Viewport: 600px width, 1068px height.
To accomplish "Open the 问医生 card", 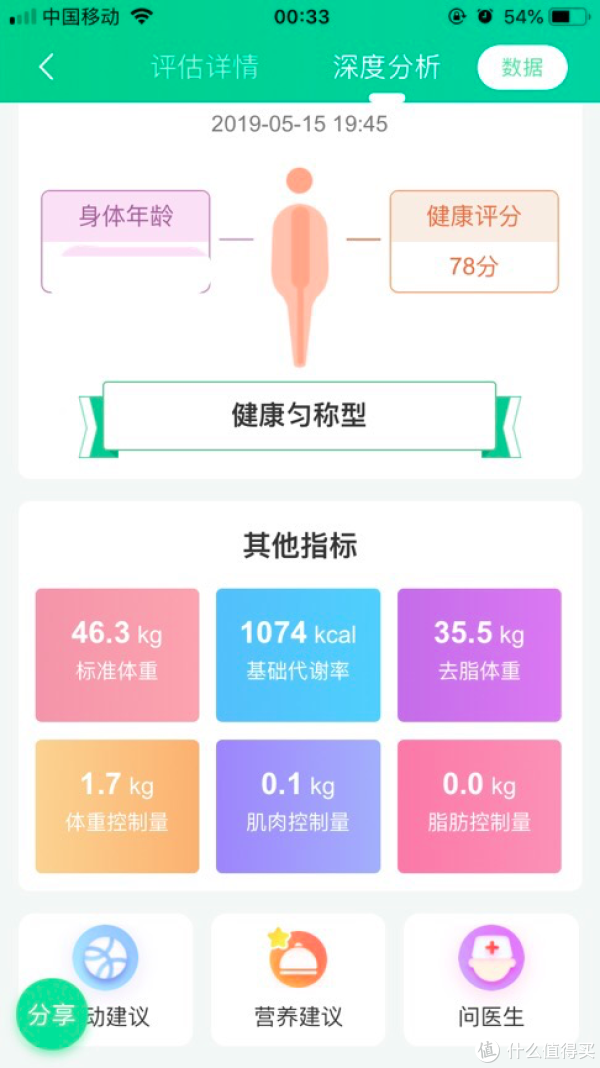I will pos(491,975).
